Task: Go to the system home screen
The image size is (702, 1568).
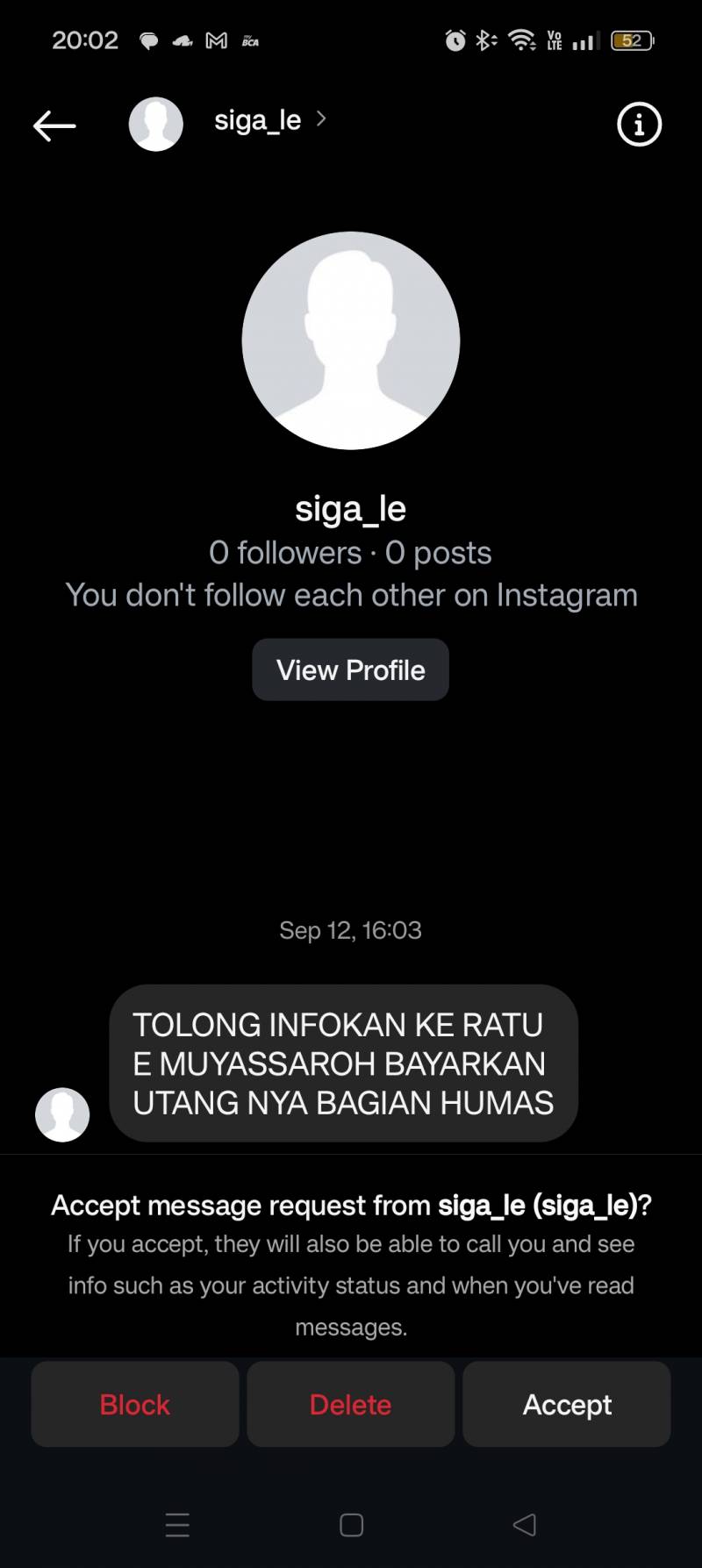Action: click(351, 1525)
